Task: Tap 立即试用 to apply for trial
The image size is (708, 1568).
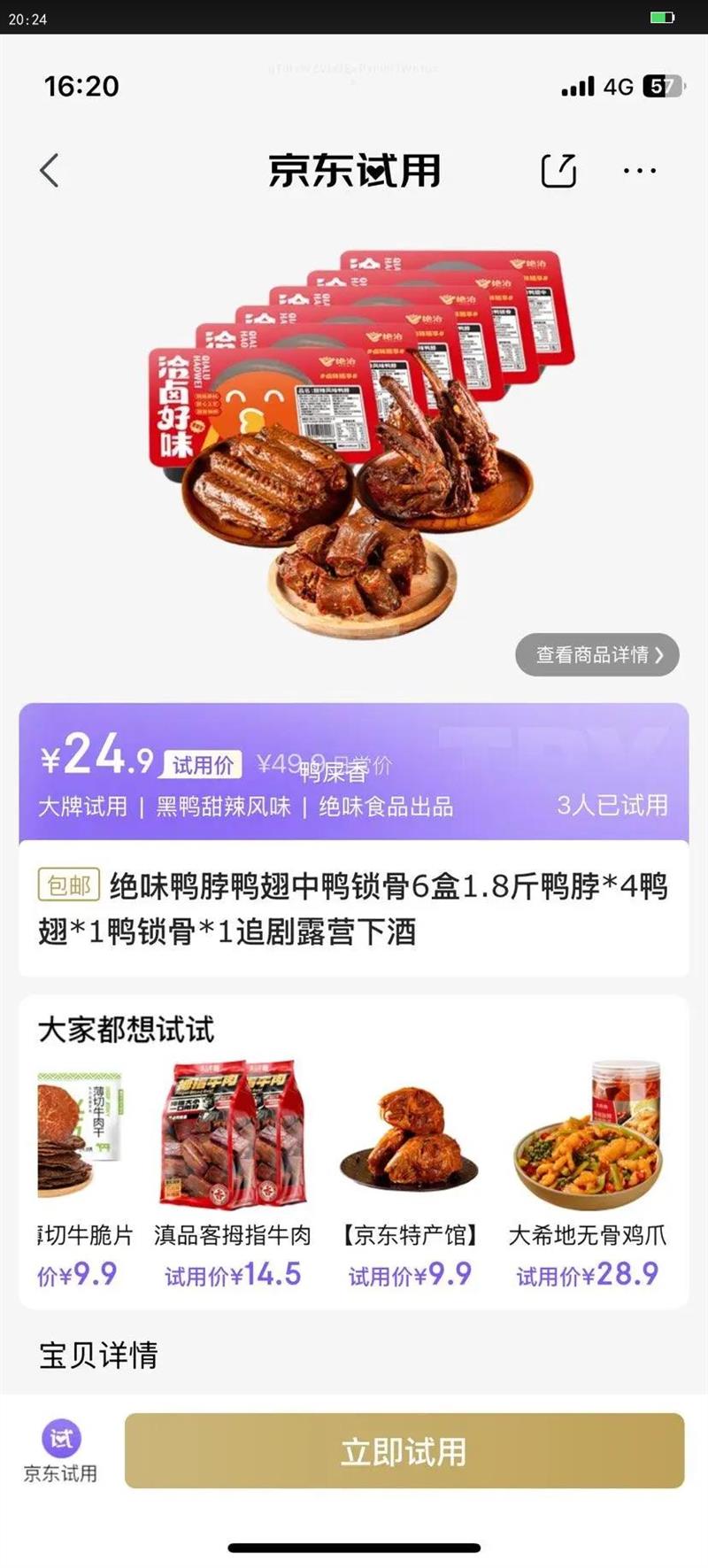Action: pos(404,1451)
